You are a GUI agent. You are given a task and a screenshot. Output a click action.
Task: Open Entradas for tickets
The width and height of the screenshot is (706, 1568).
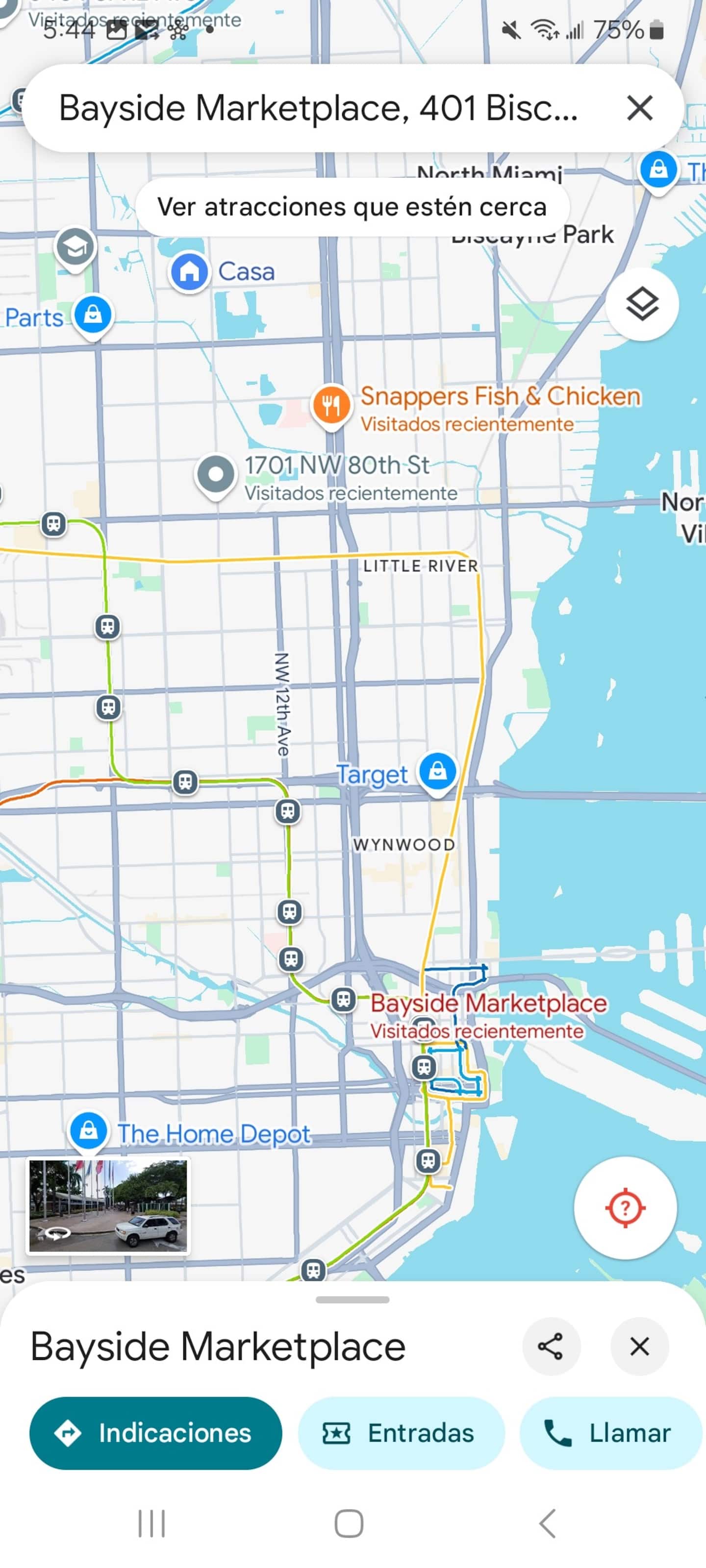pos(402,1433)
